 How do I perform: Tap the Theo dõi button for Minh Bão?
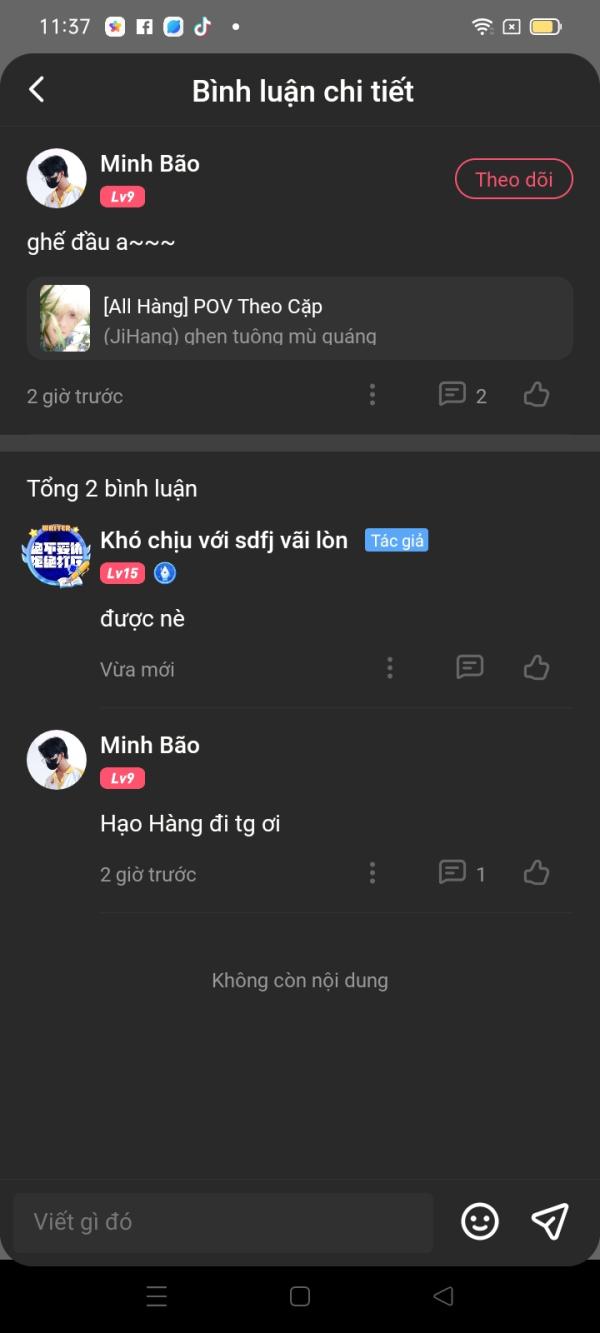point(513,180)
